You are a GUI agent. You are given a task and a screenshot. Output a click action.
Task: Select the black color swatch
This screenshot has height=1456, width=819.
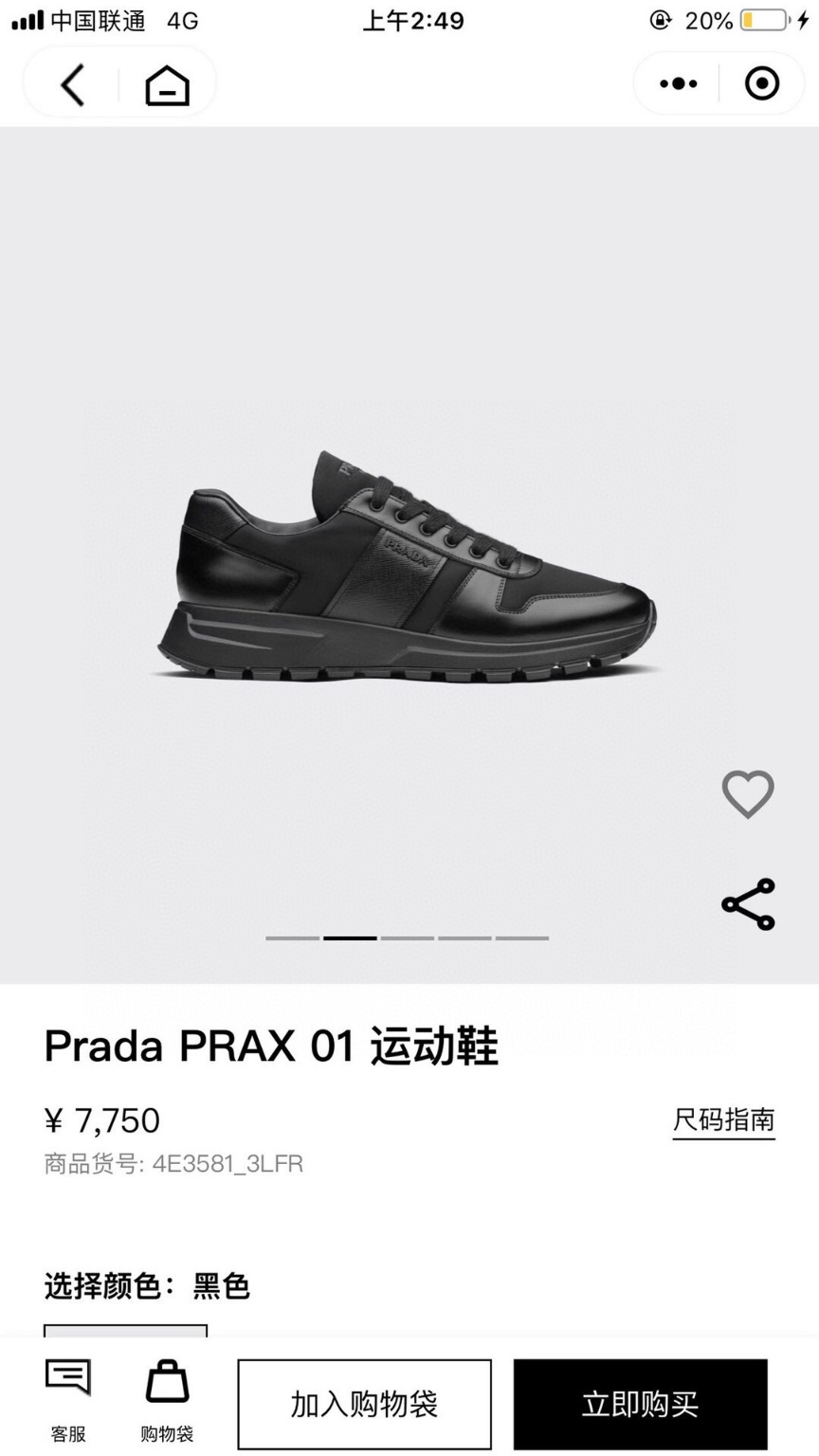click(125, 1330)
